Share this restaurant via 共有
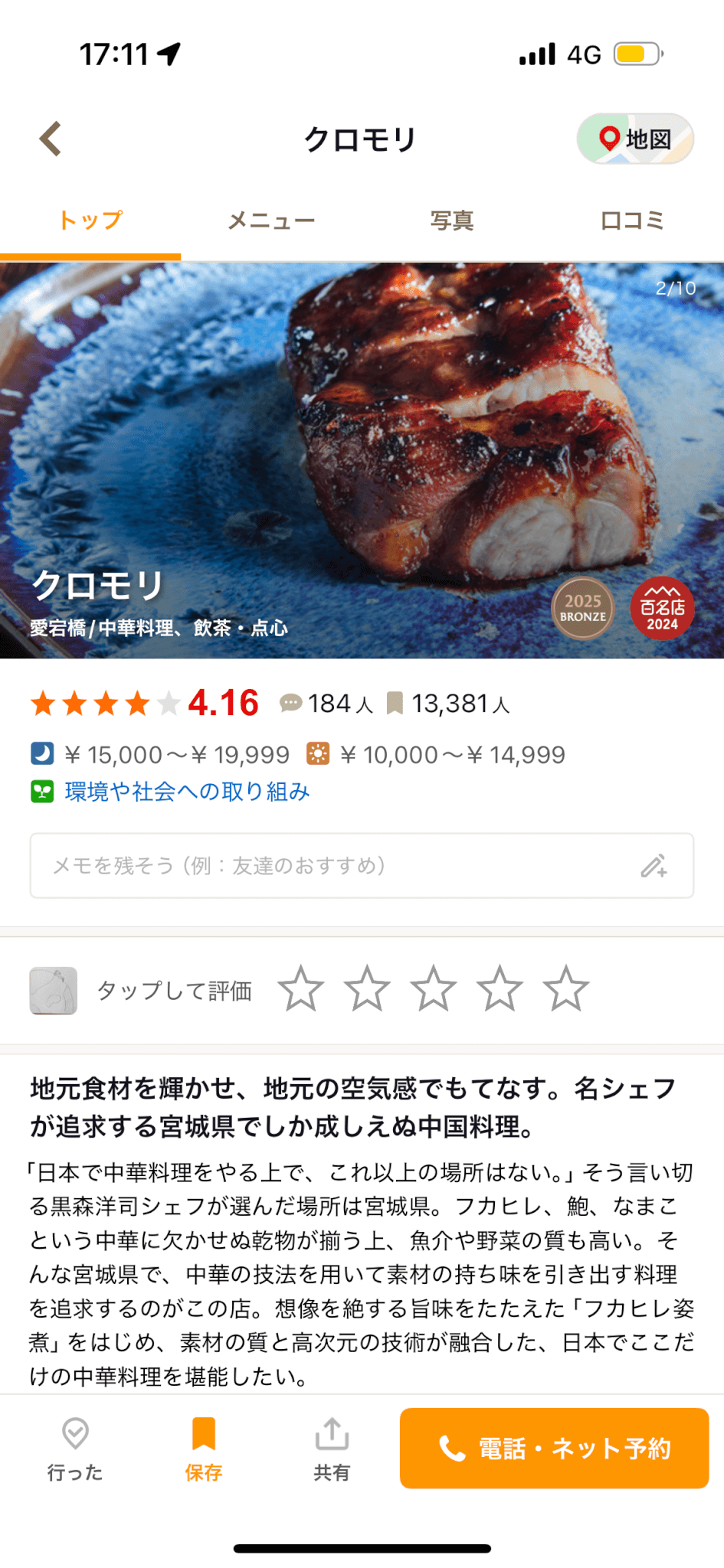Viewport: 724px width, 1568px height. [x=332, y=1449]
